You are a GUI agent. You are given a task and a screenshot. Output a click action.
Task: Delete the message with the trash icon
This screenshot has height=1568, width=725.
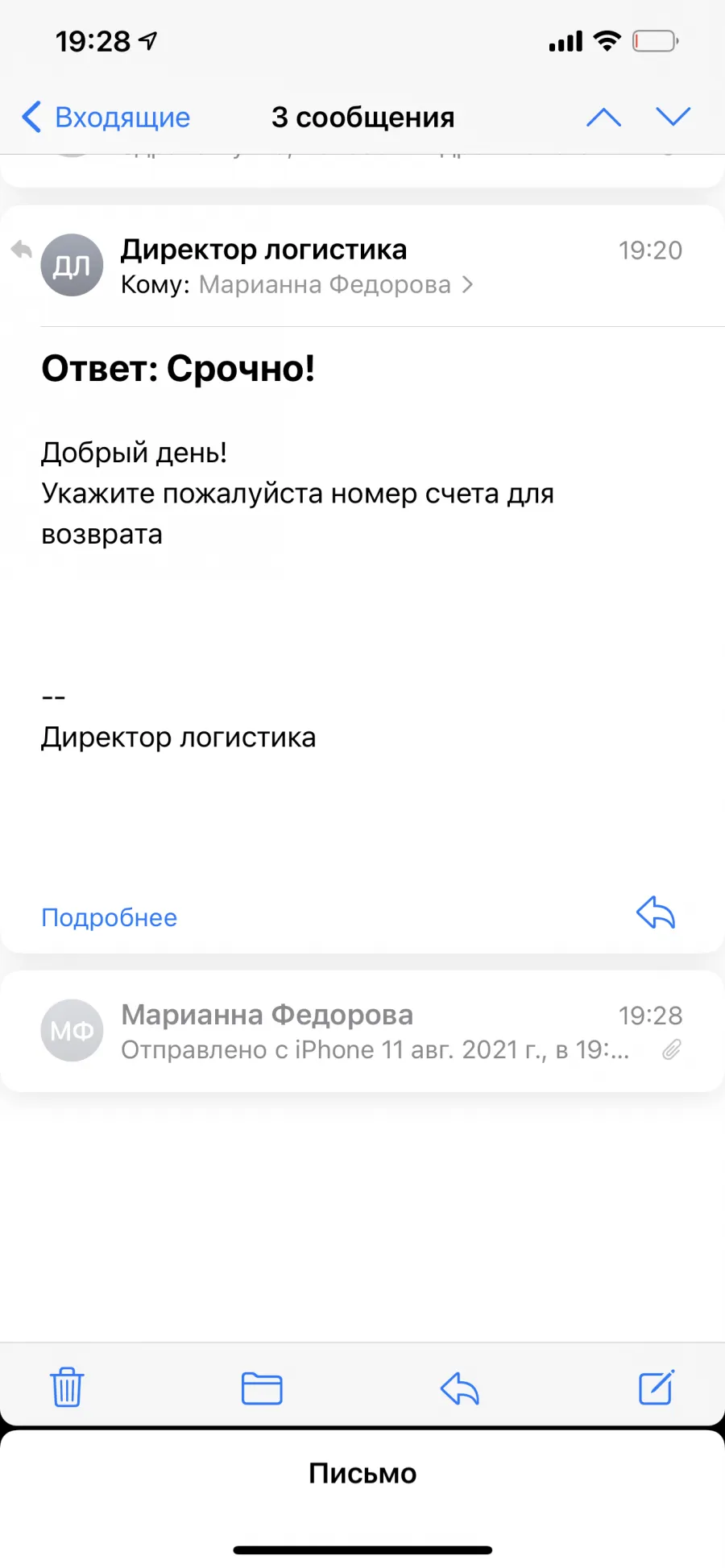[67, 1387]
